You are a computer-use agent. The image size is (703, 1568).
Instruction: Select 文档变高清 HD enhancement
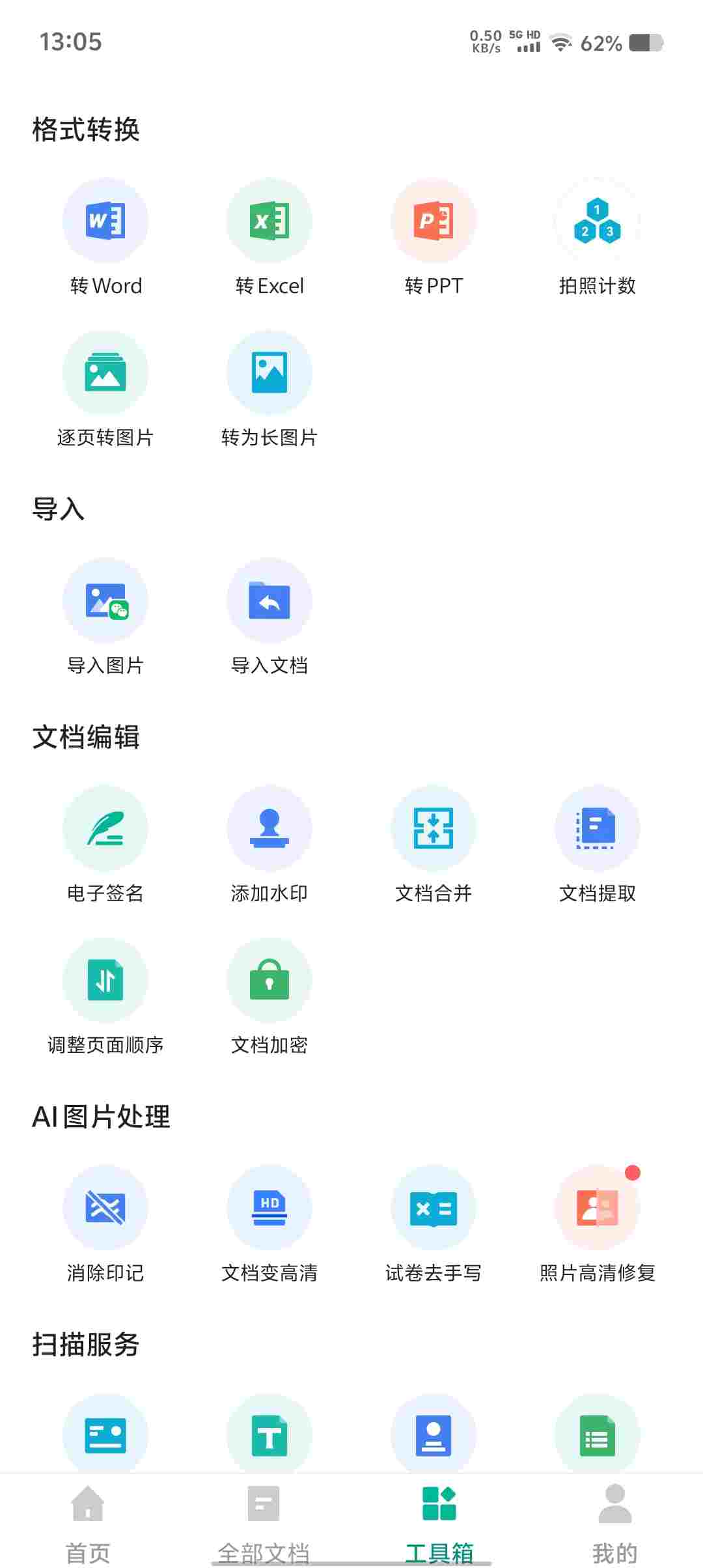(269, 1225)
